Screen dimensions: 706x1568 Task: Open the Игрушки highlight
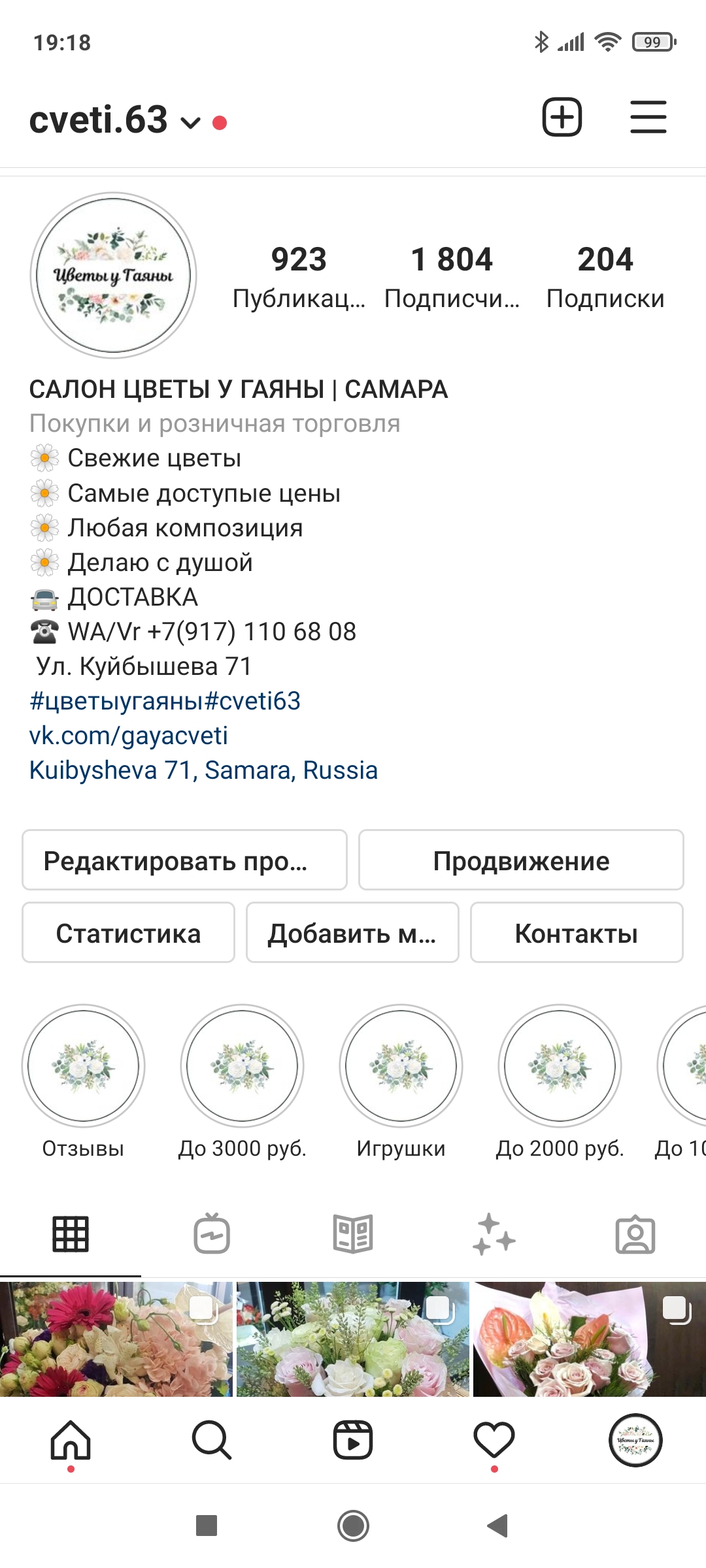(x=401, y=1066)
